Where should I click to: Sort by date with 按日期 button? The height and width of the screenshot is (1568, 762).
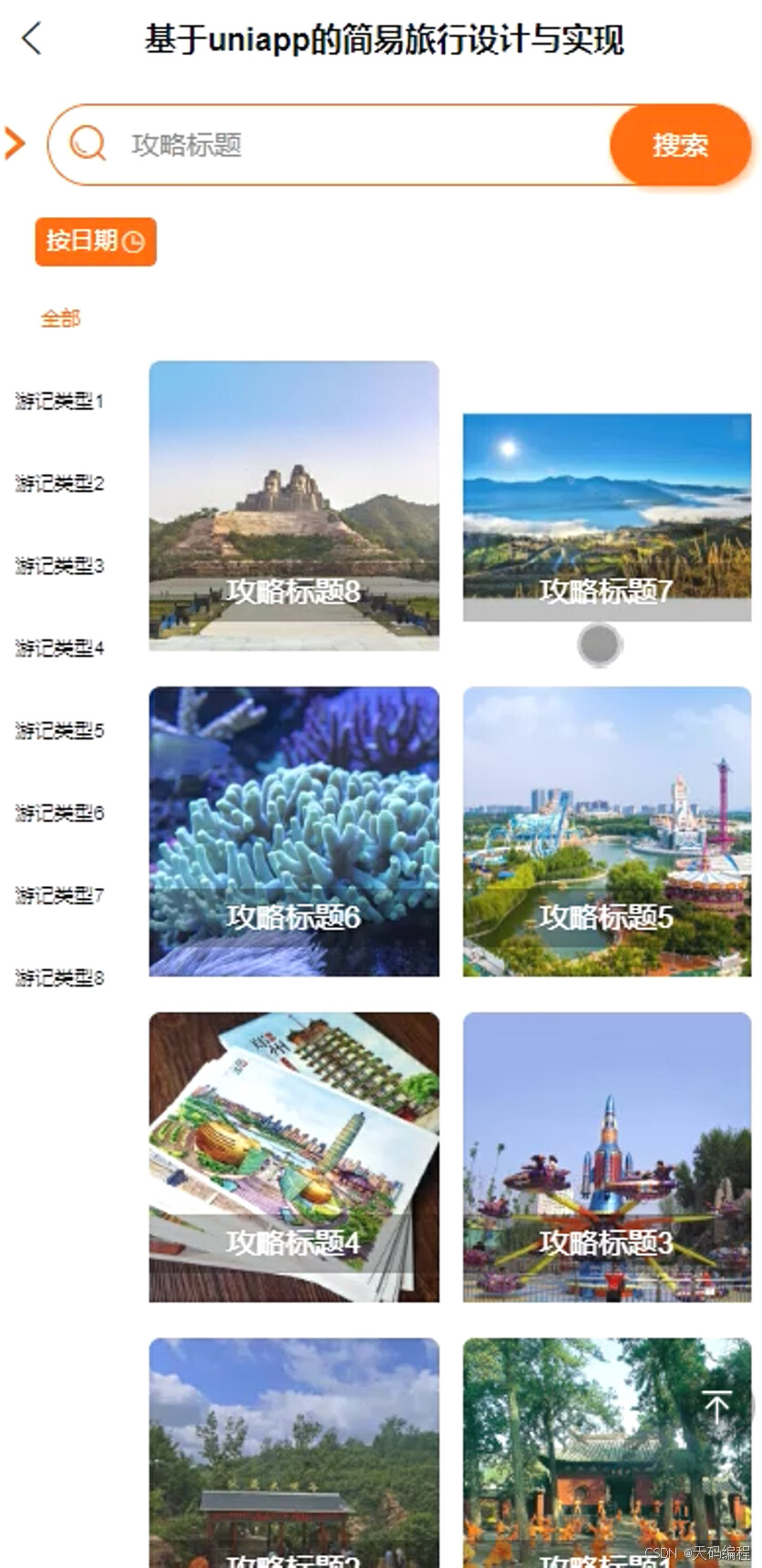pyautogui.click(x=96, y=242)
